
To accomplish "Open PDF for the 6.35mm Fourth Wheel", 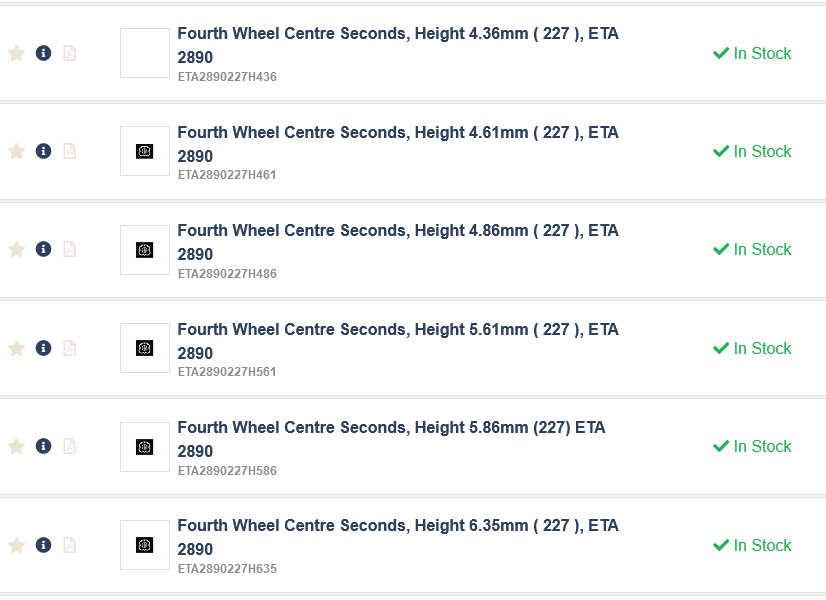I will pyautogui.click(x=70, y=545).
